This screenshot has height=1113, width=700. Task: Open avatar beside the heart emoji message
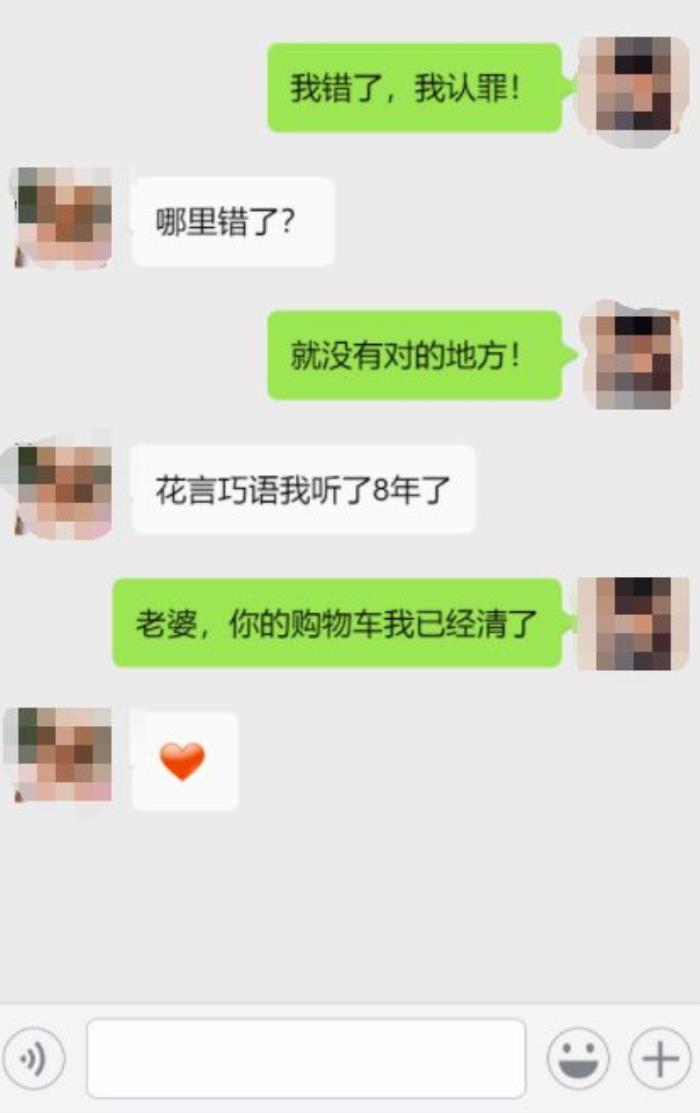coord(59,756)
